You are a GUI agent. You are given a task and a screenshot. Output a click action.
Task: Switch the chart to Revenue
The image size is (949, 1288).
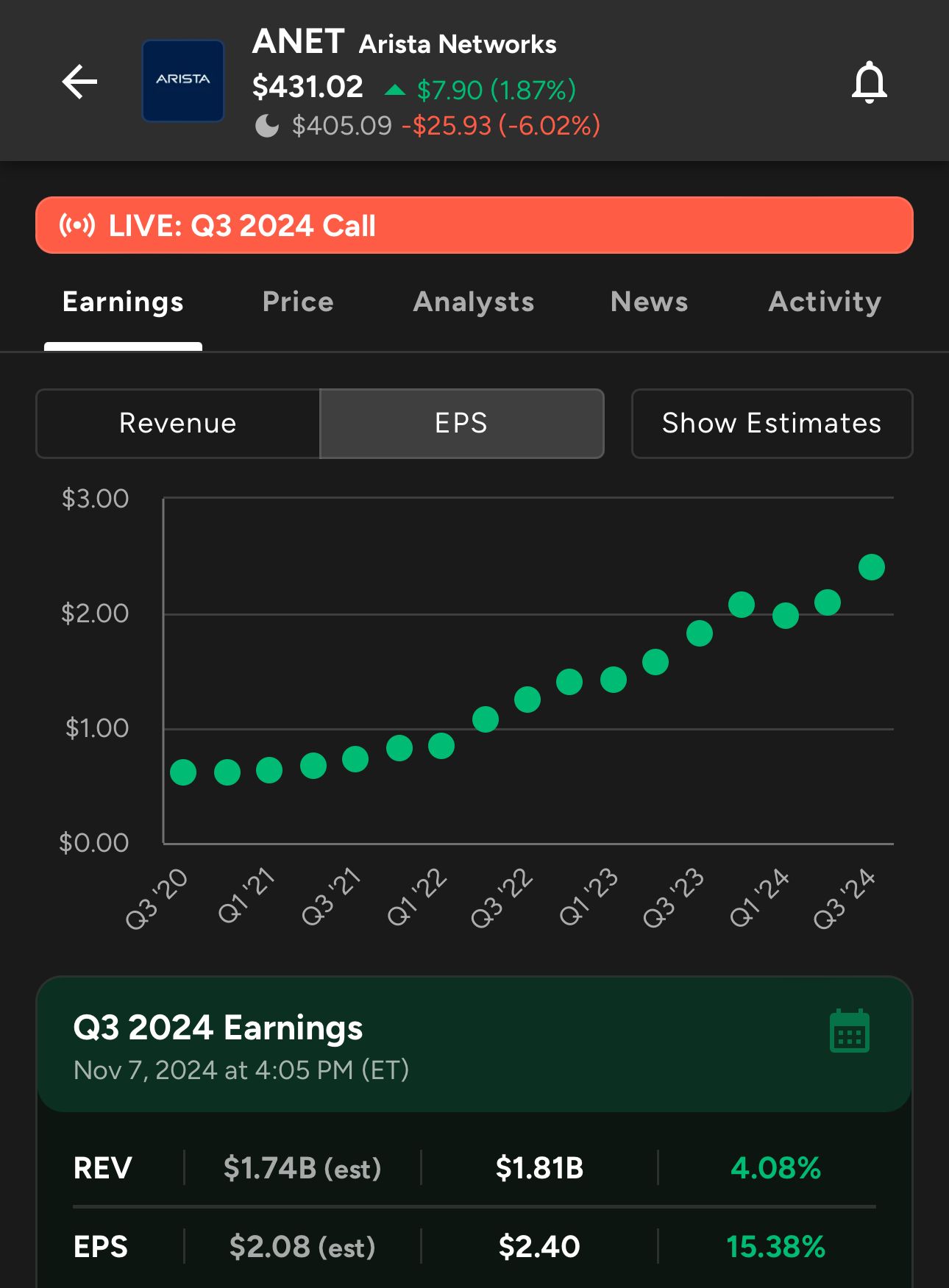pos(178,424)
